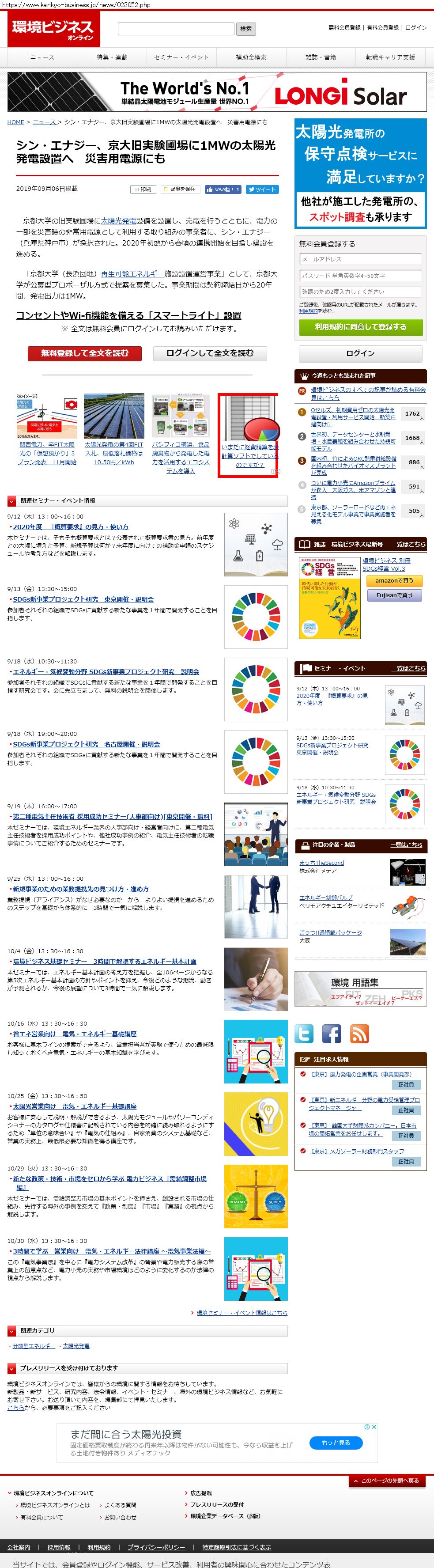Buy magazine via Fujisanで買う button

point(394,595)
